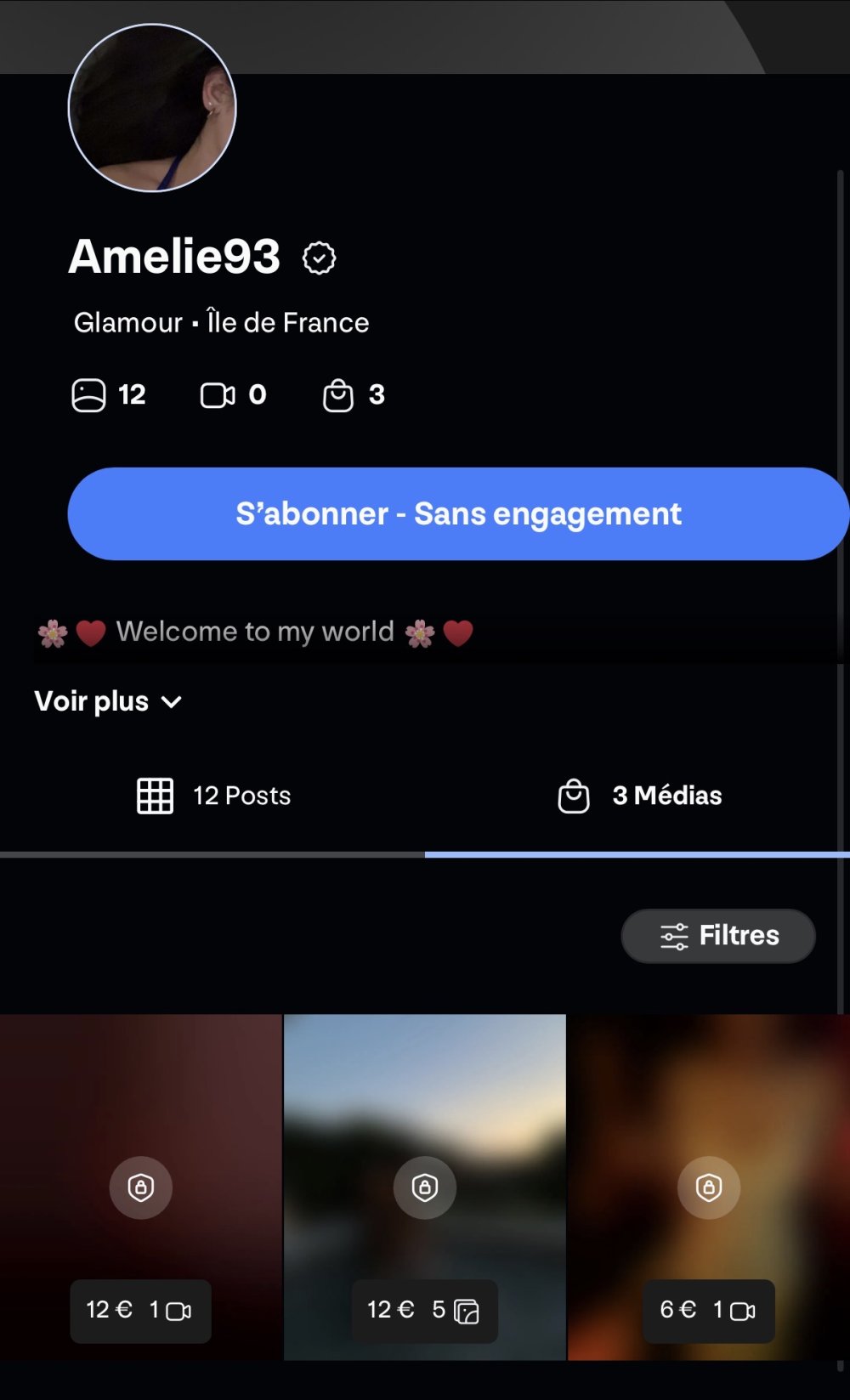This screenshot has height=1400, width=850.
Task: View the locked 6 € video
Action: coord(708,1187)
